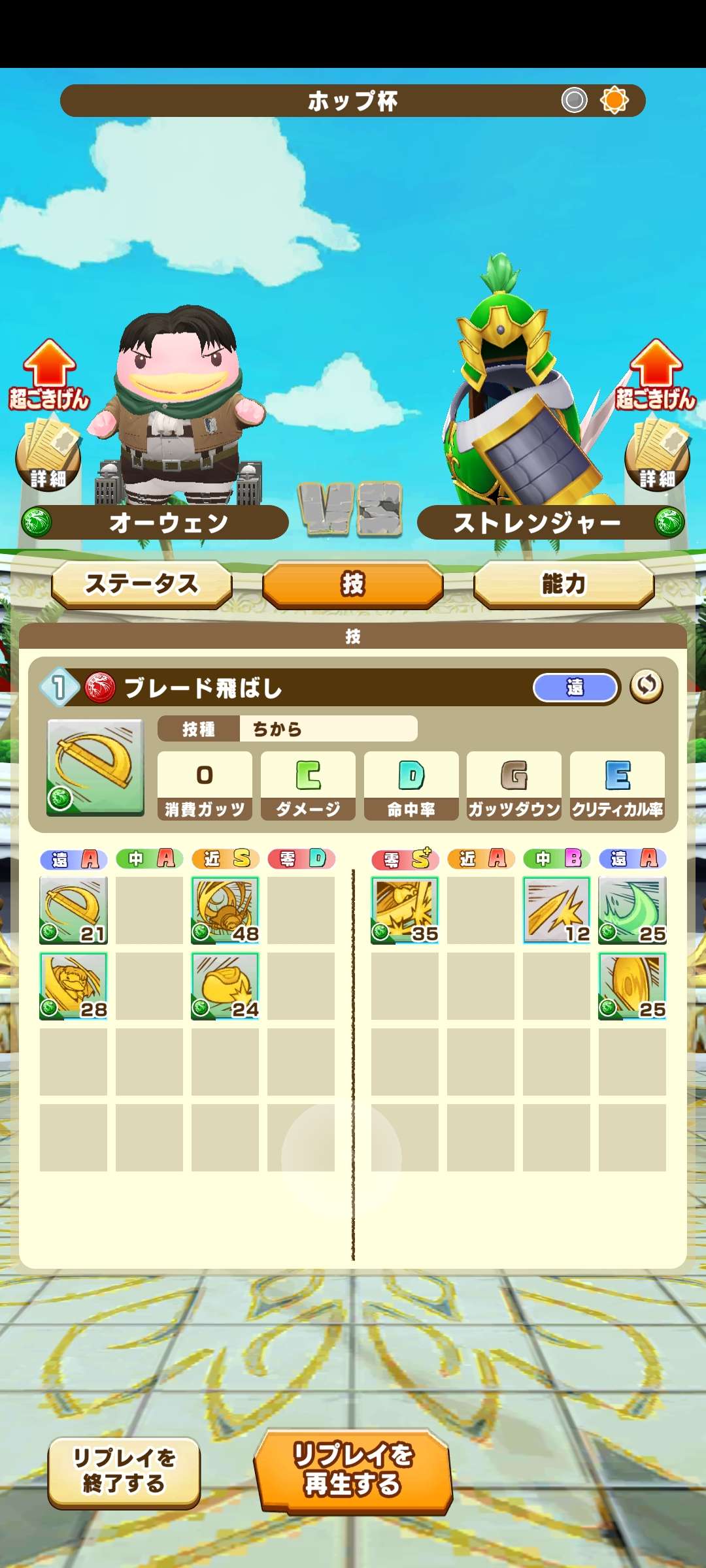Select ストレンジャー's skill with cost 12
The width and height of the screenshot is (706, 1568).
point(556,910)
